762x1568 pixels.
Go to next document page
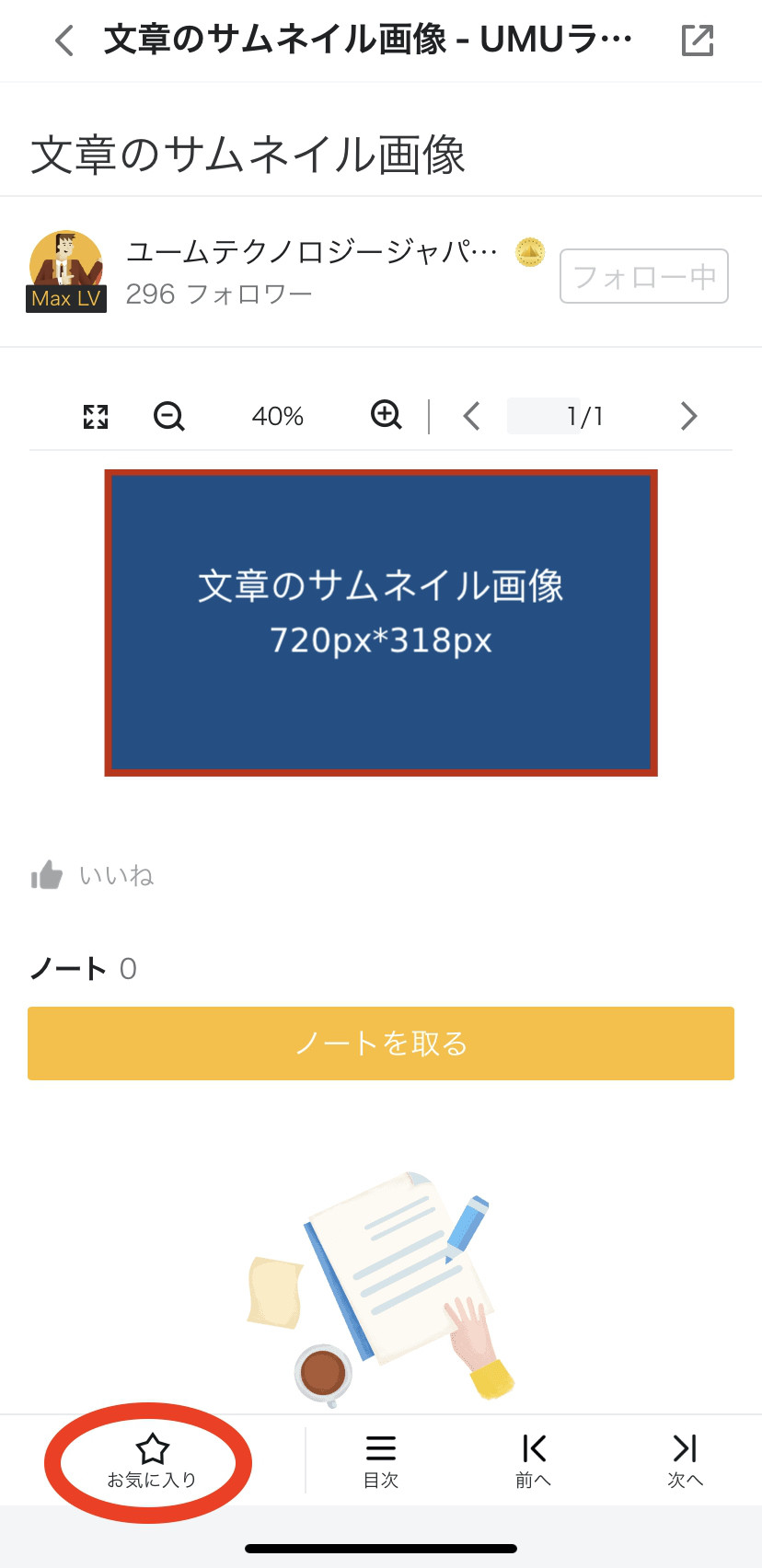pyautogui.click(x=688, y=417)
